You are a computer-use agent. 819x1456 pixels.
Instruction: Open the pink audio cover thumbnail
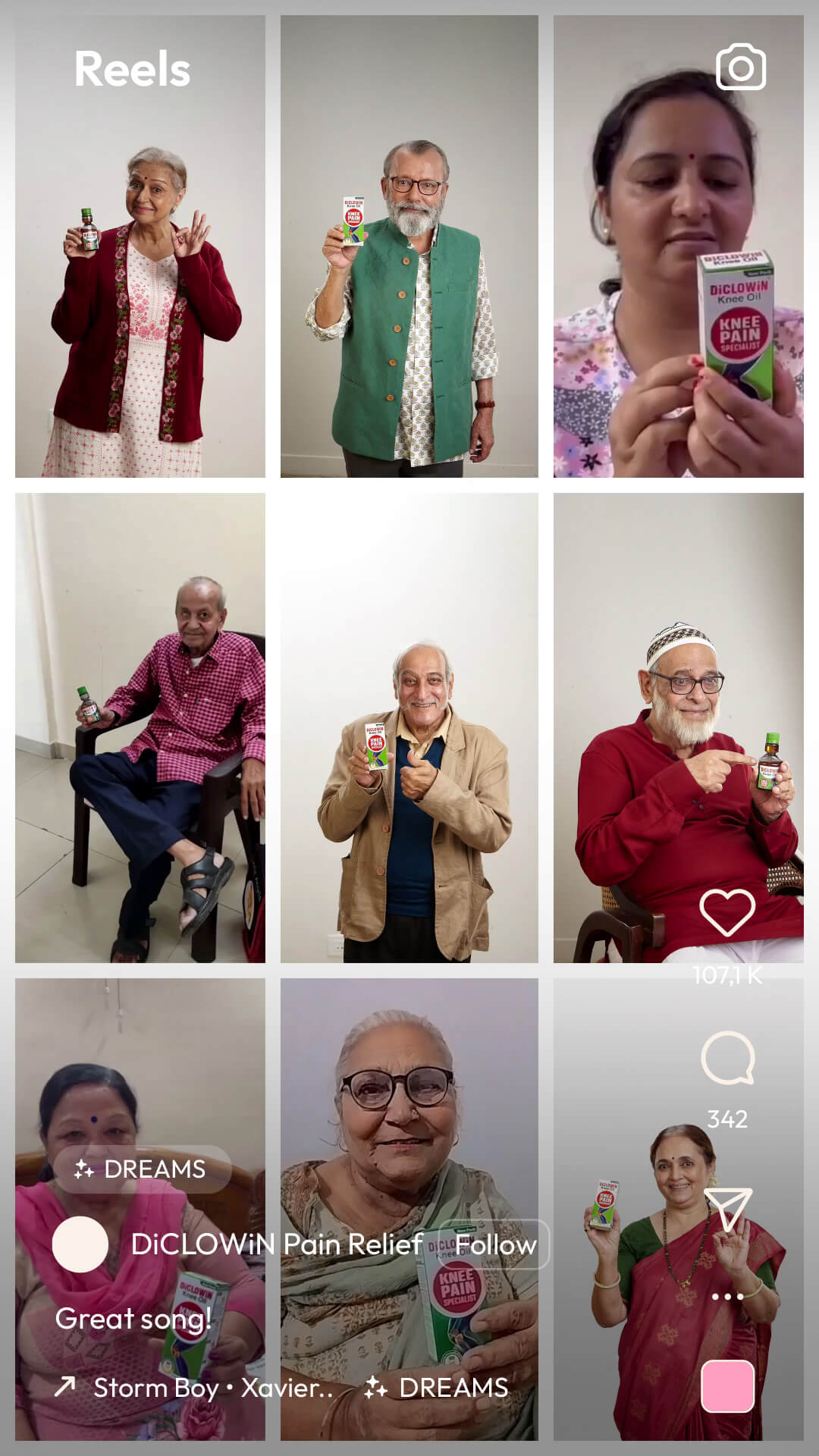tap(727, 1386)
